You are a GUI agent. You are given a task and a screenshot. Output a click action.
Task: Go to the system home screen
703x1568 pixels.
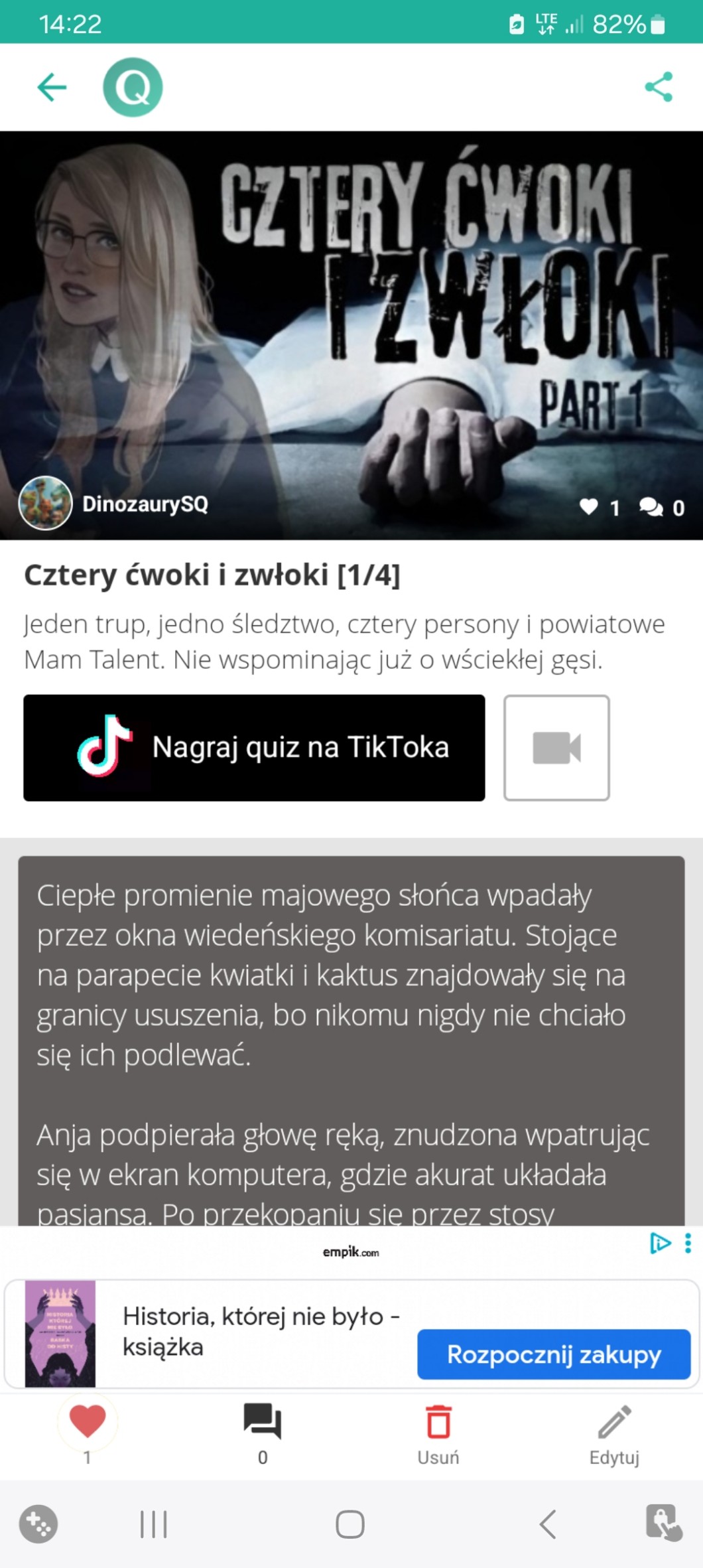click(350, 1524)
